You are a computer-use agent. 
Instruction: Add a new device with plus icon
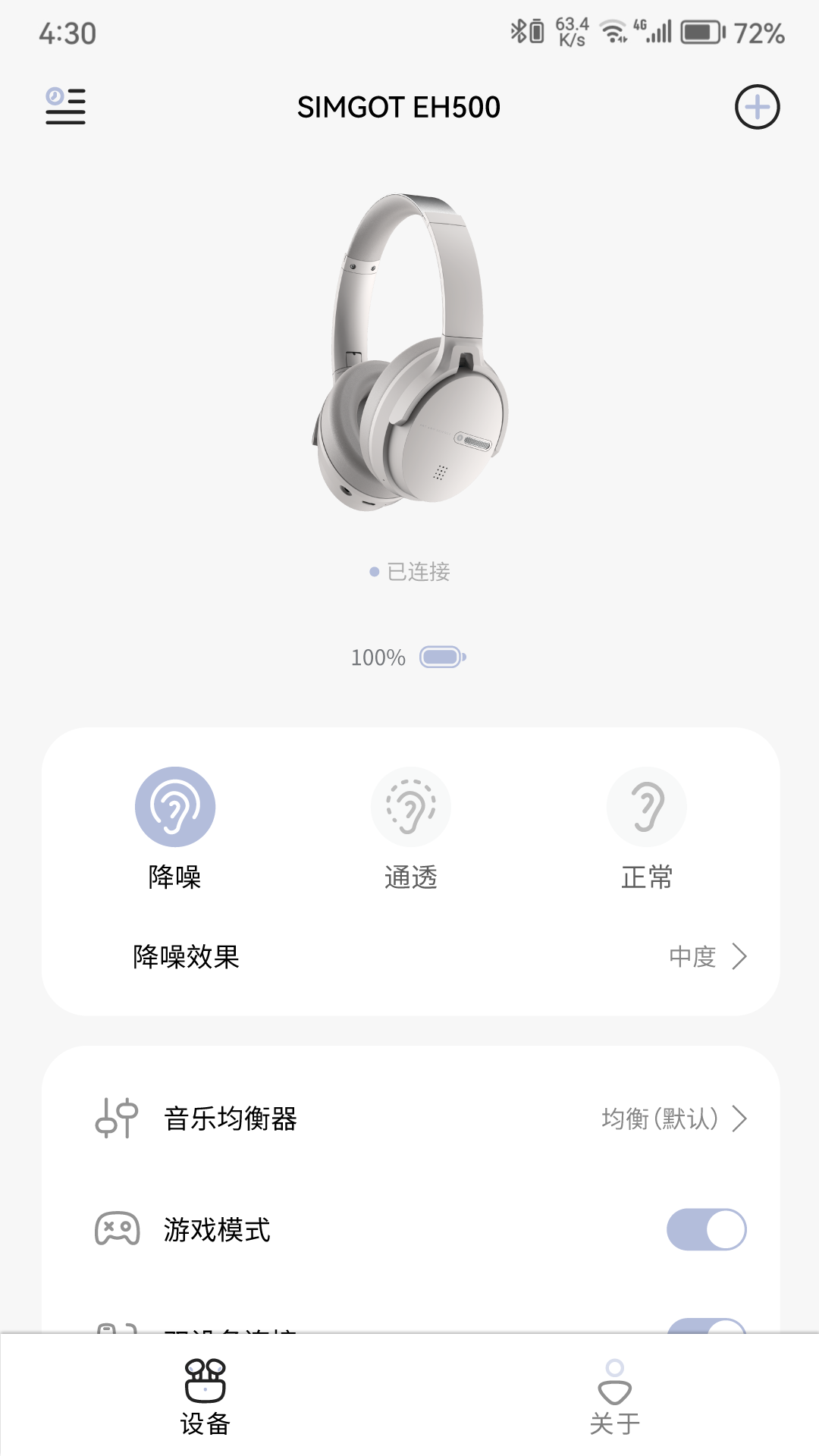pyautogui.click(x=757, y=107)
